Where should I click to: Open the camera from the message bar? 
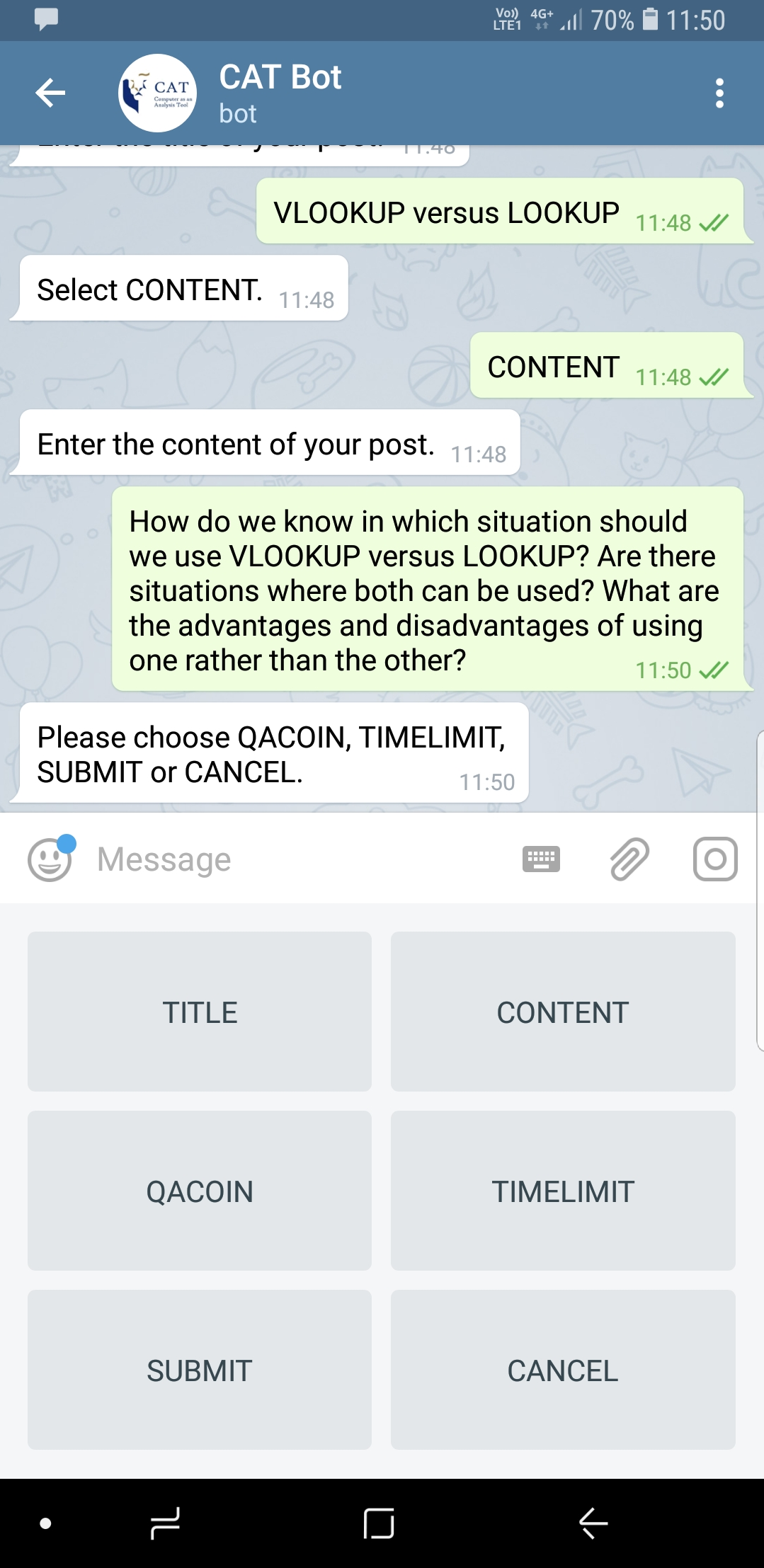[x=715, y=859]
